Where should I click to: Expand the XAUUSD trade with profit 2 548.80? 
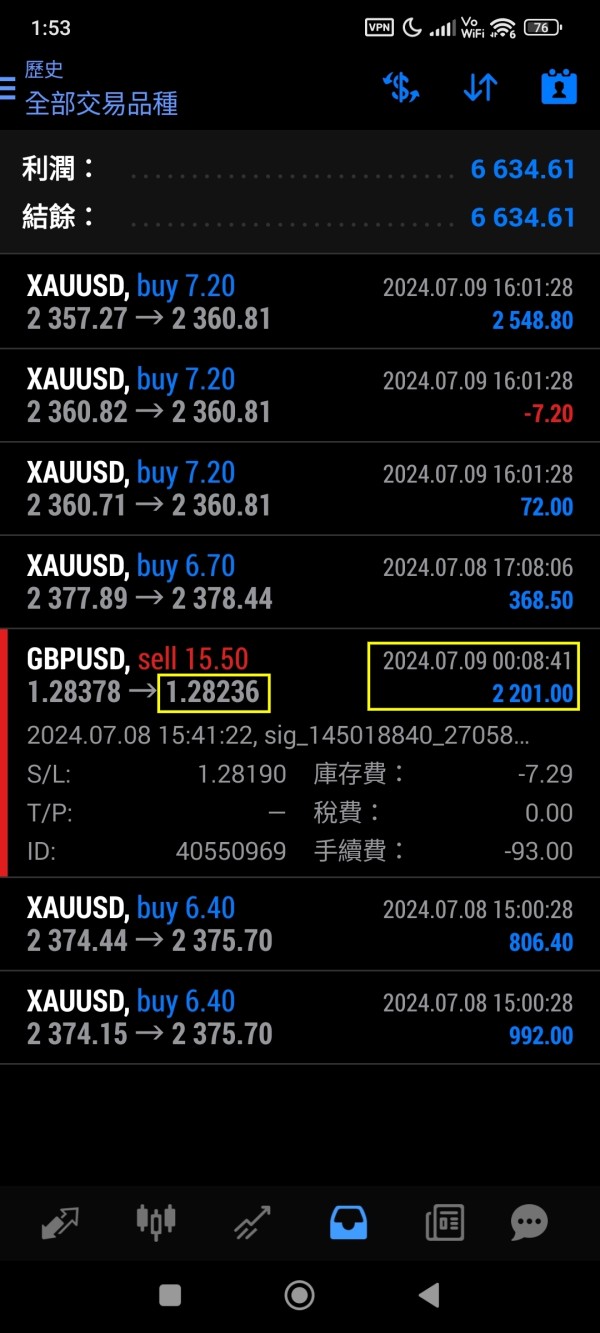point(300,302)
